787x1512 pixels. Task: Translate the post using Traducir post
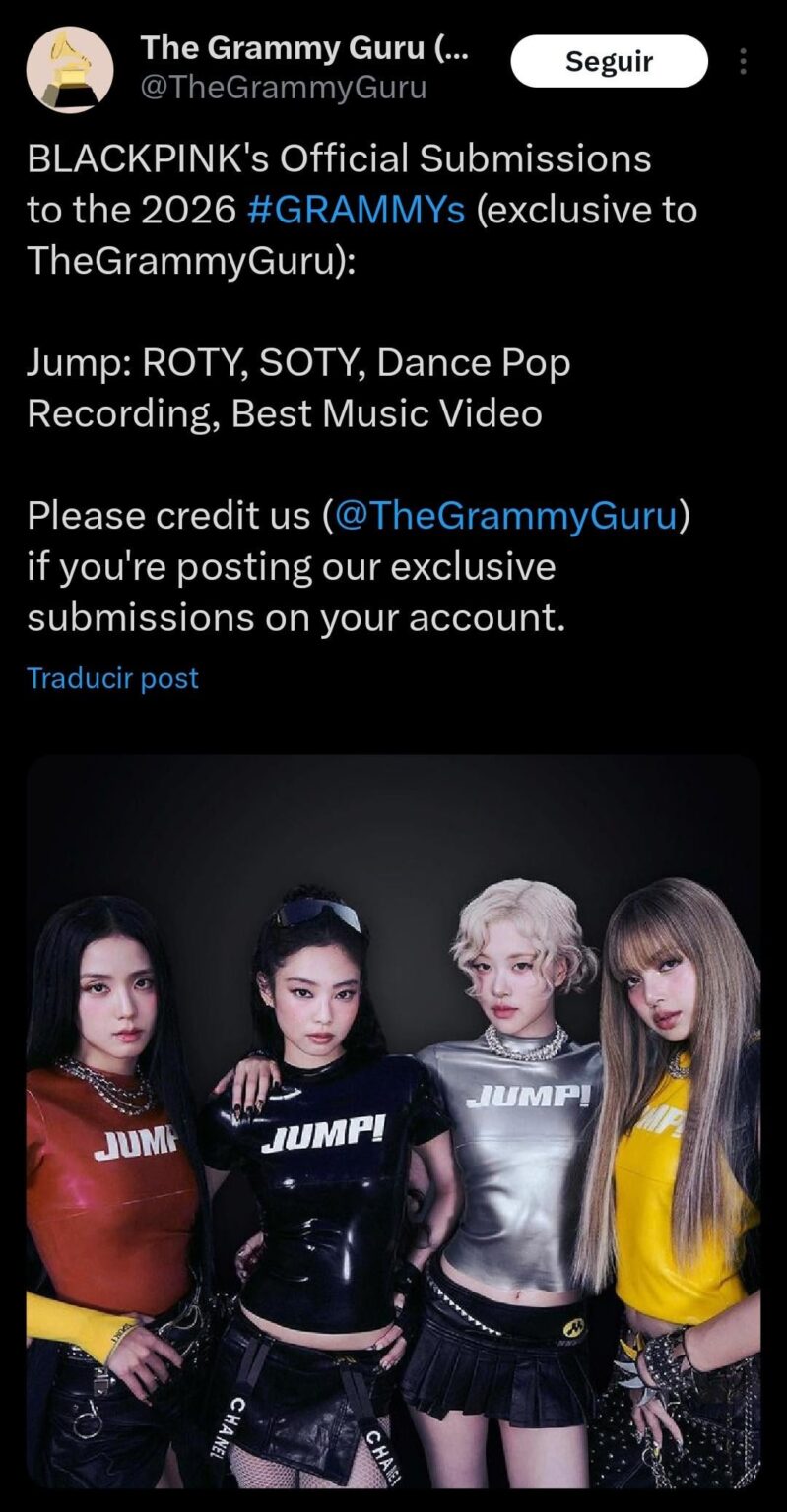click(x=113, y=677)
